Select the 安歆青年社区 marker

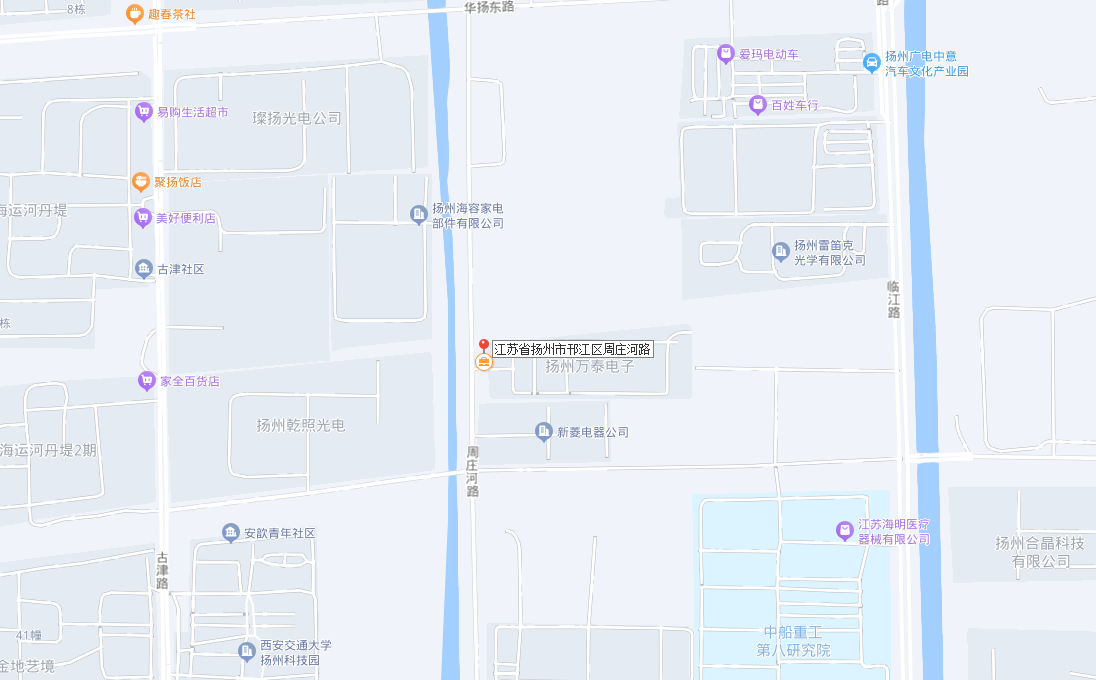[x=231, y=533]
